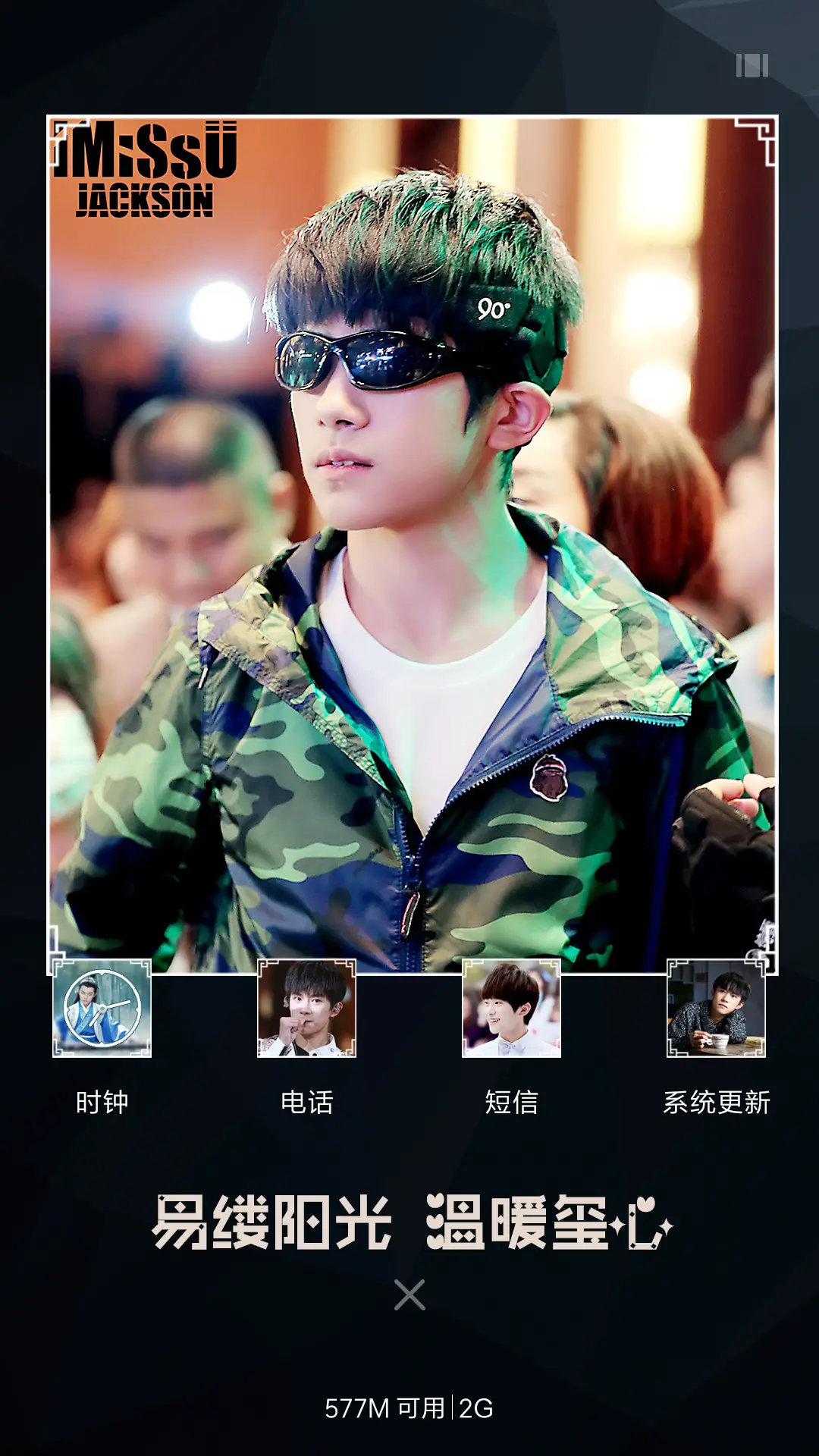Image resolution: width=819 pixels, height=1456 pixels.
Task: Open the Messages app icon (短信)
Action: pos(511,1009)
